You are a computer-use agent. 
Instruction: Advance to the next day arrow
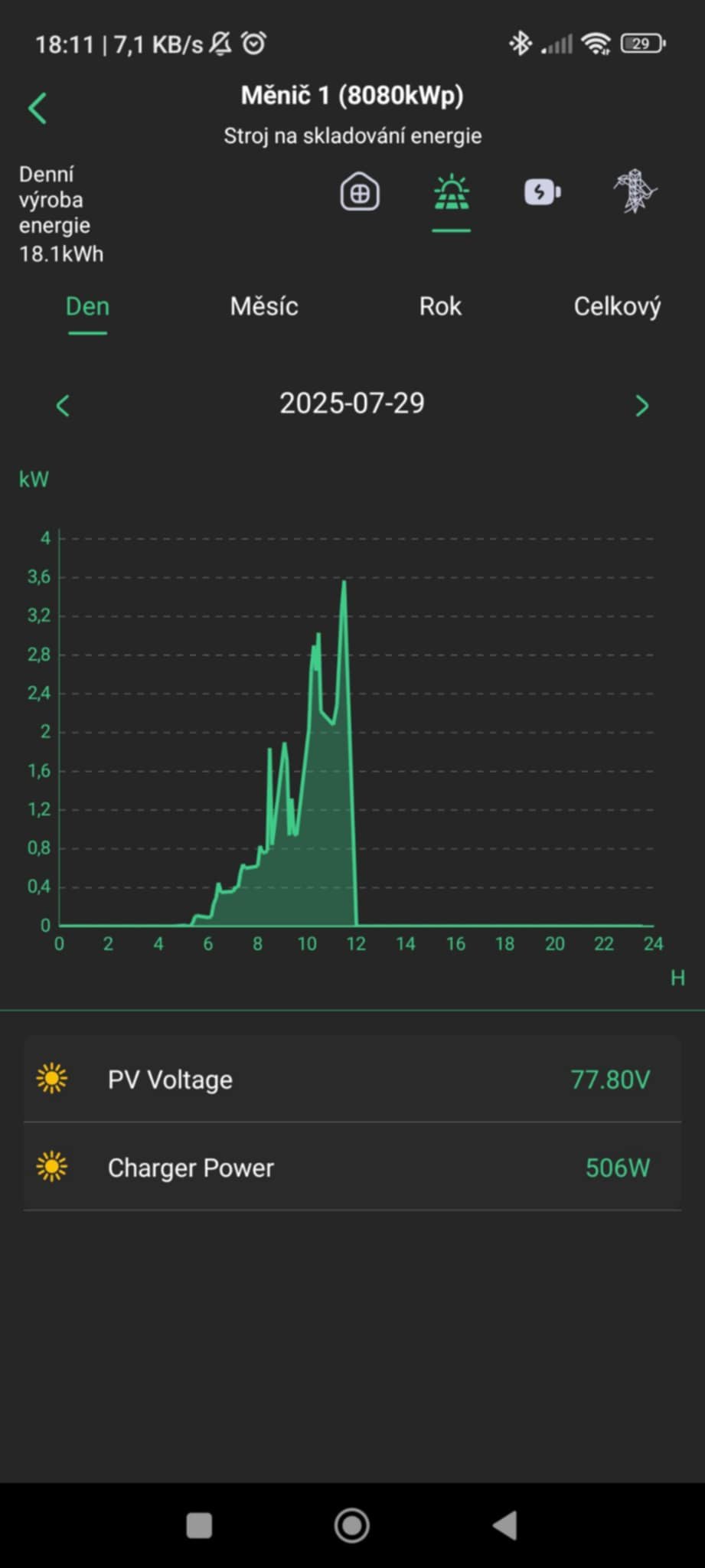pos(641,405)
